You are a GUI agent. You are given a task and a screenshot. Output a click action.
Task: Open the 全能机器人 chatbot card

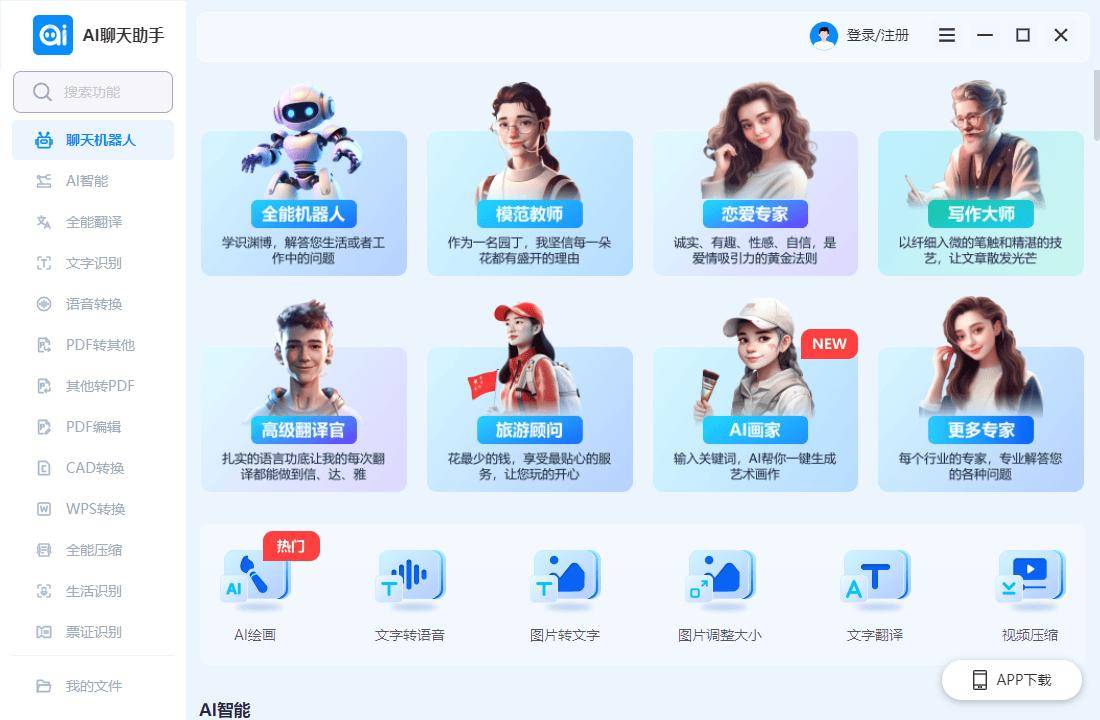[303, 205]
